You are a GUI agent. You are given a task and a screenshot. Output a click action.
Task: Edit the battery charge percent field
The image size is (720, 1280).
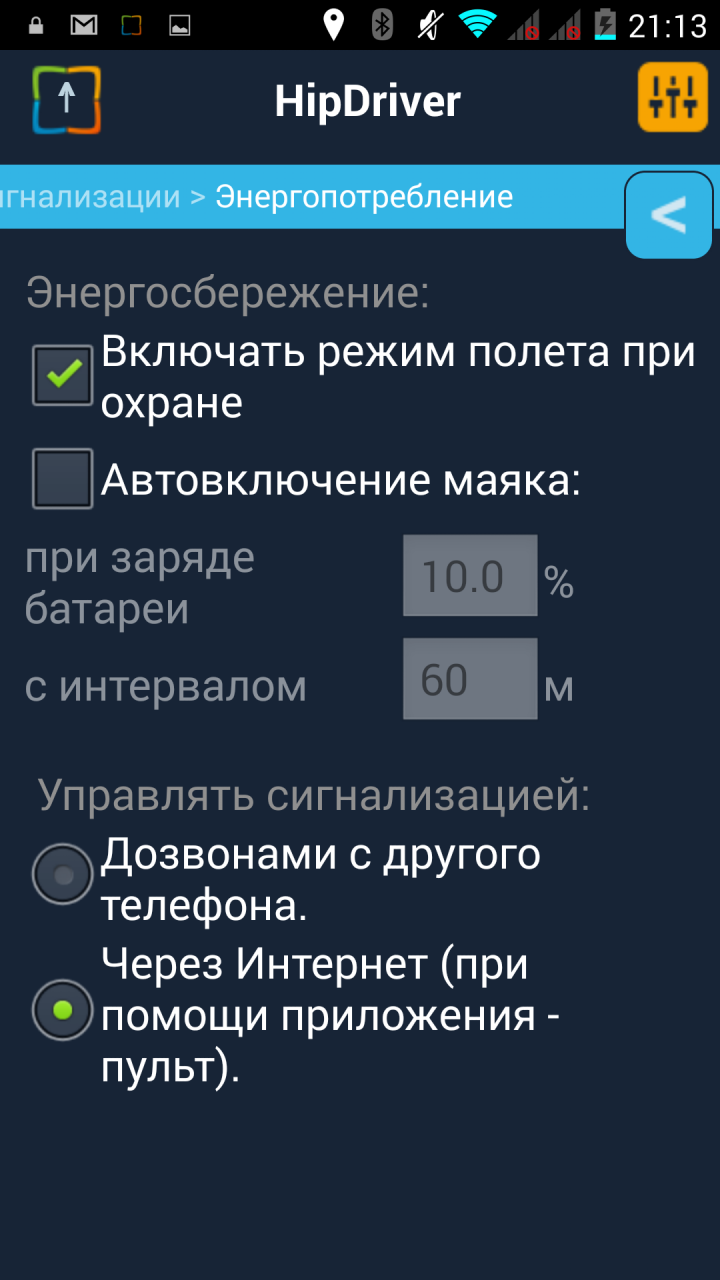(x=470, y=576)
